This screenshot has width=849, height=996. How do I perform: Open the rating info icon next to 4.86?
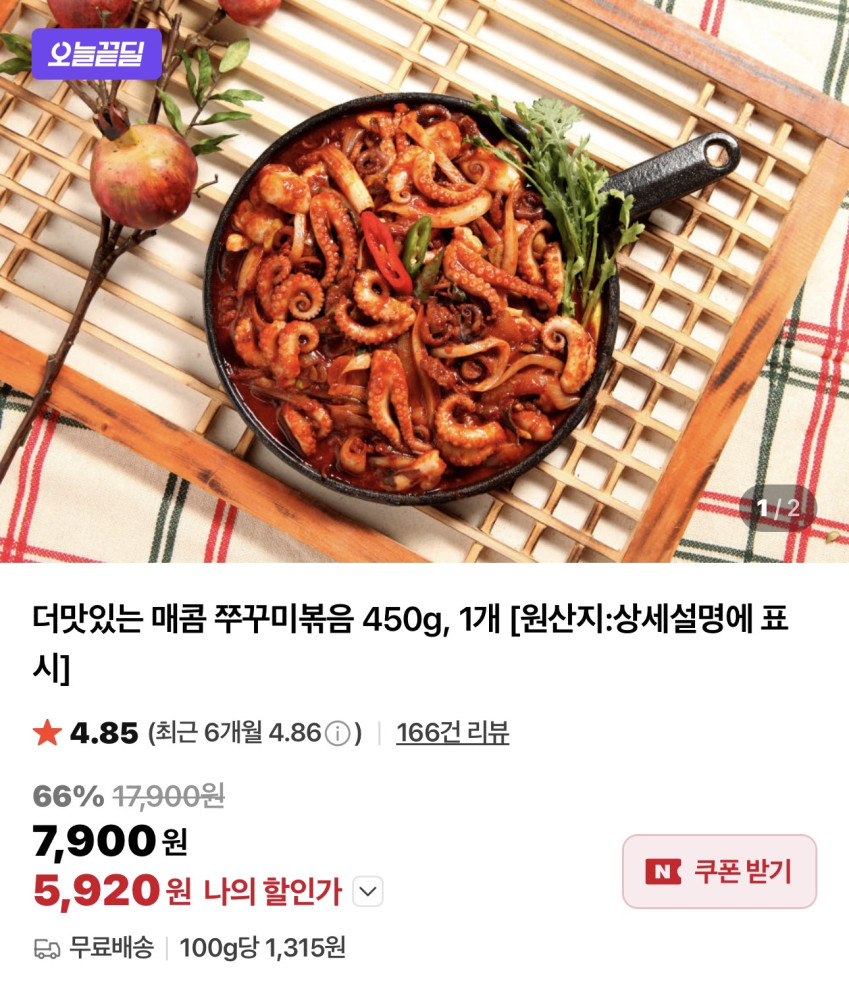(x=337, y=734)
